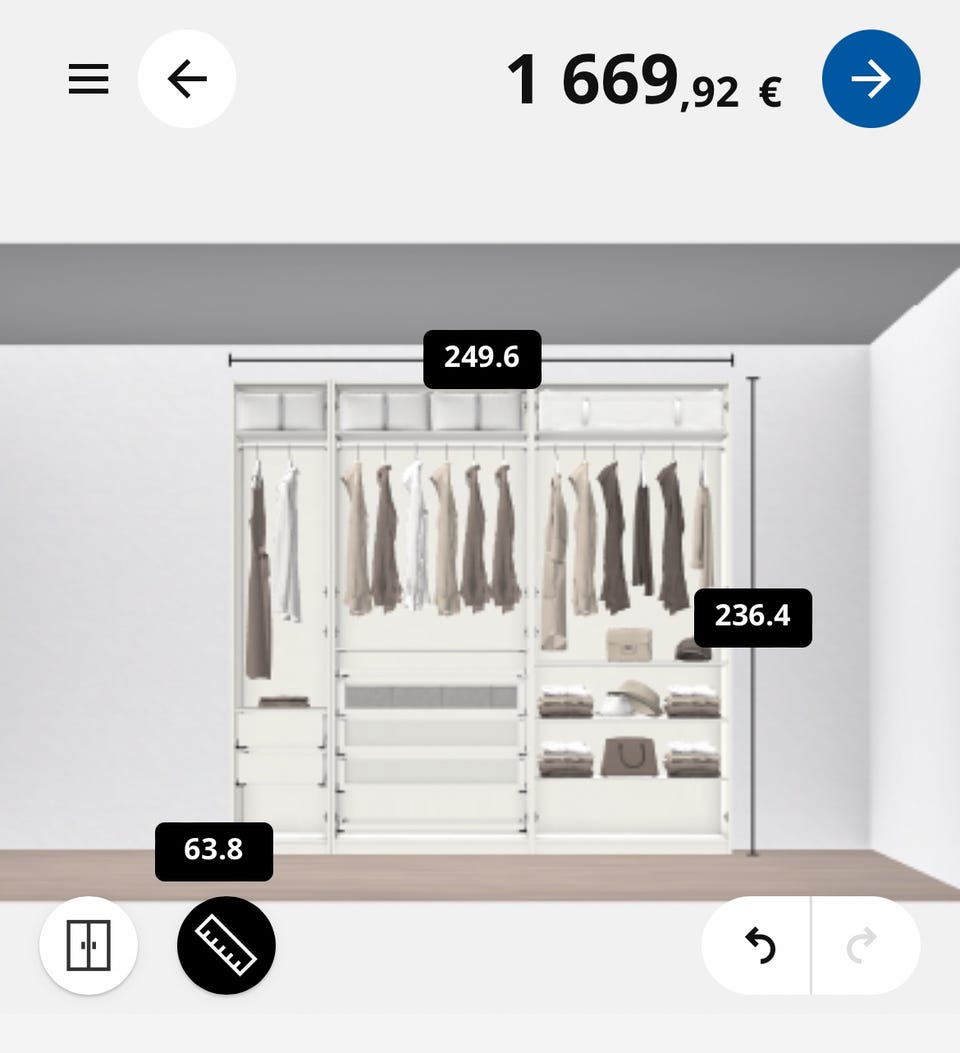Undo the last change
This screenshot has width=960, height=1053.
click(x=759, y=945)
